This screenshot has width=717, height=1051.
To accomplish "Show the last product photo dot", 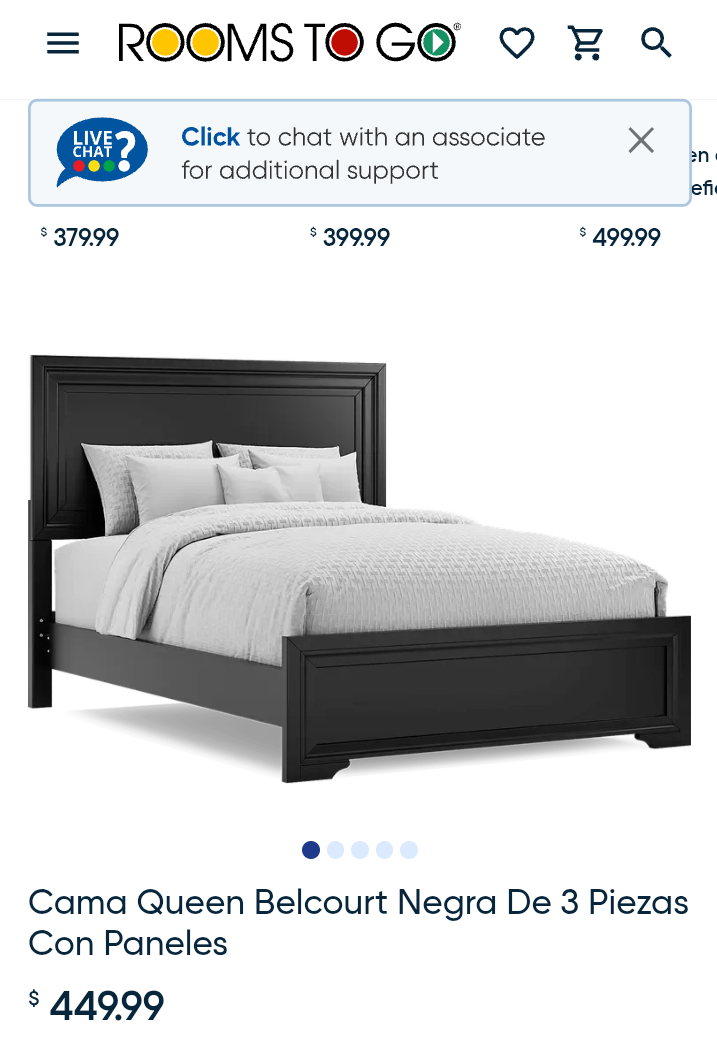I will click(x=409, y=850).
